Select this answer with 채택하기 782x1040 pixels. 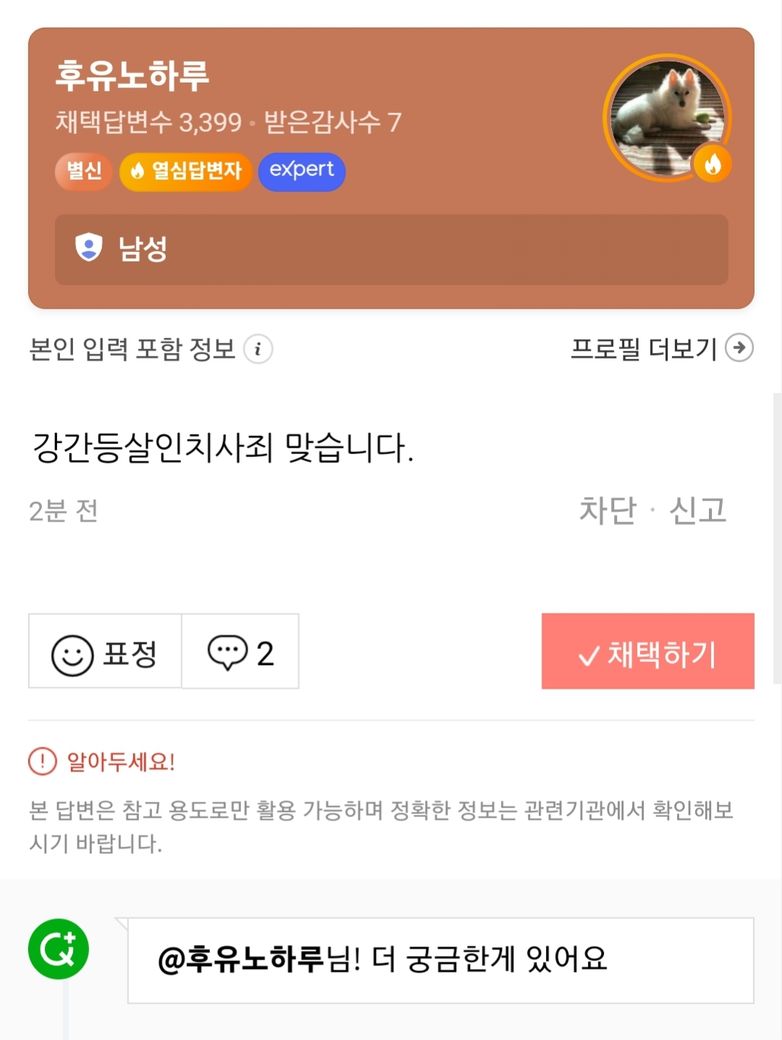tap(647, 652)
